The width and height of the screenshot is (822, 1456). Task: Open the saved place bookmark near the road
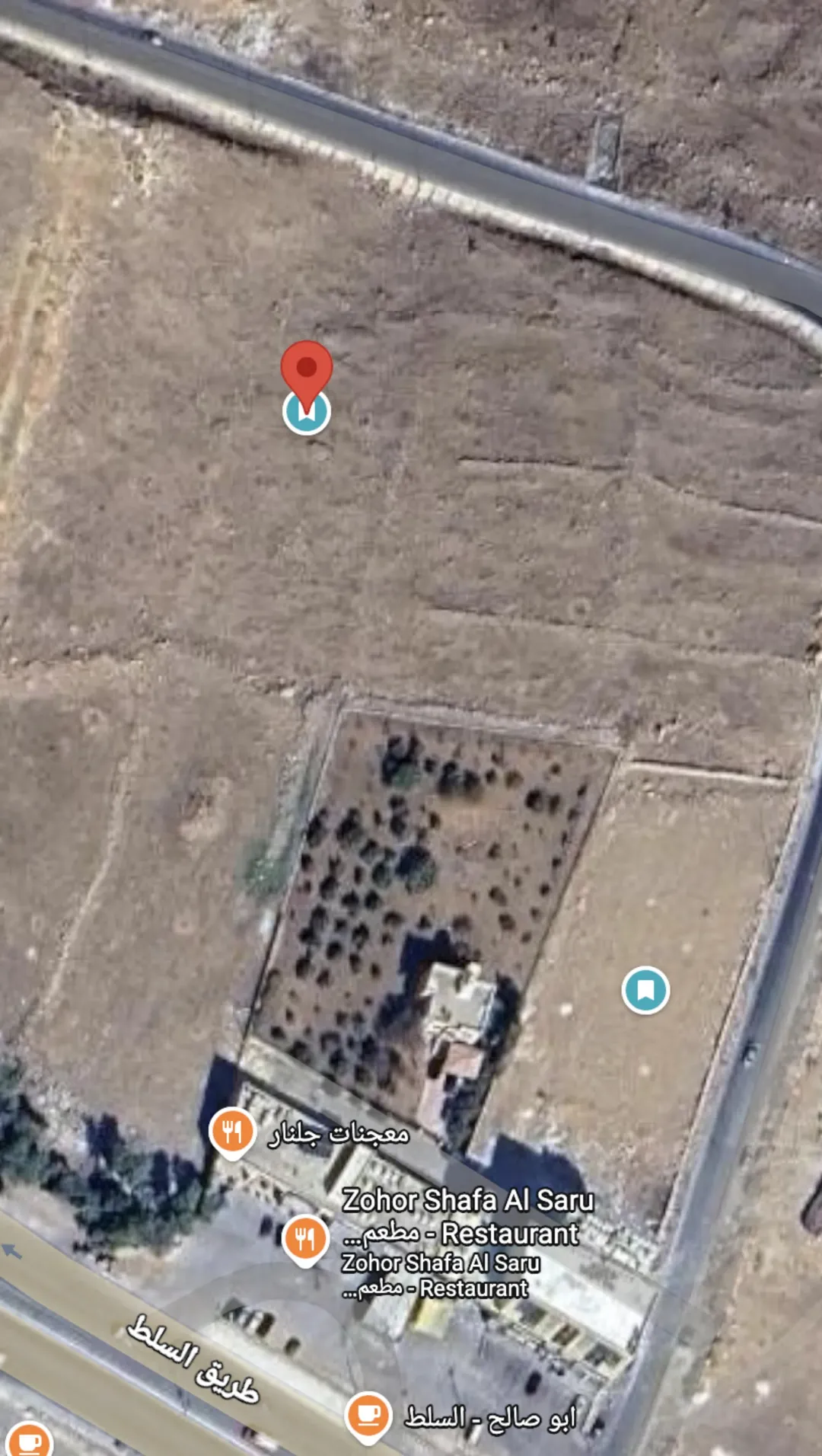point(645,990)
